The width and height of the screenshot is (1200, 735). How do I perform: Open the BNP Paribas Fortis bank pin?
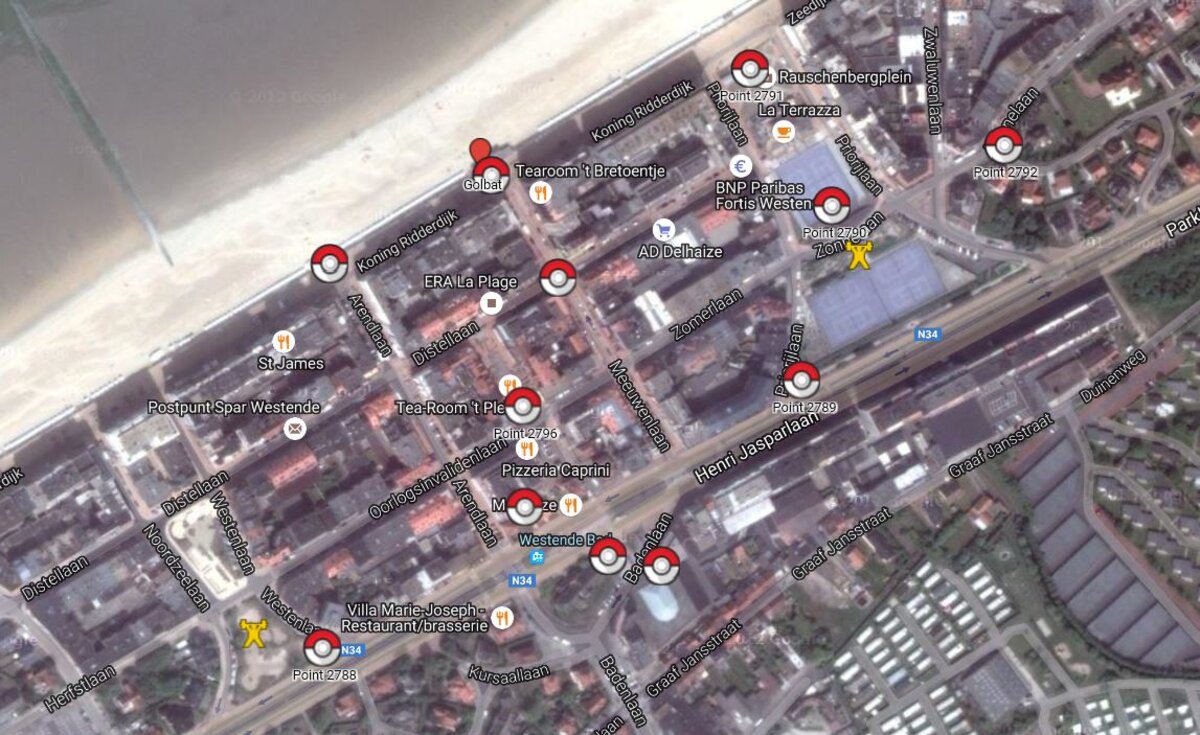tap(740, 167)
